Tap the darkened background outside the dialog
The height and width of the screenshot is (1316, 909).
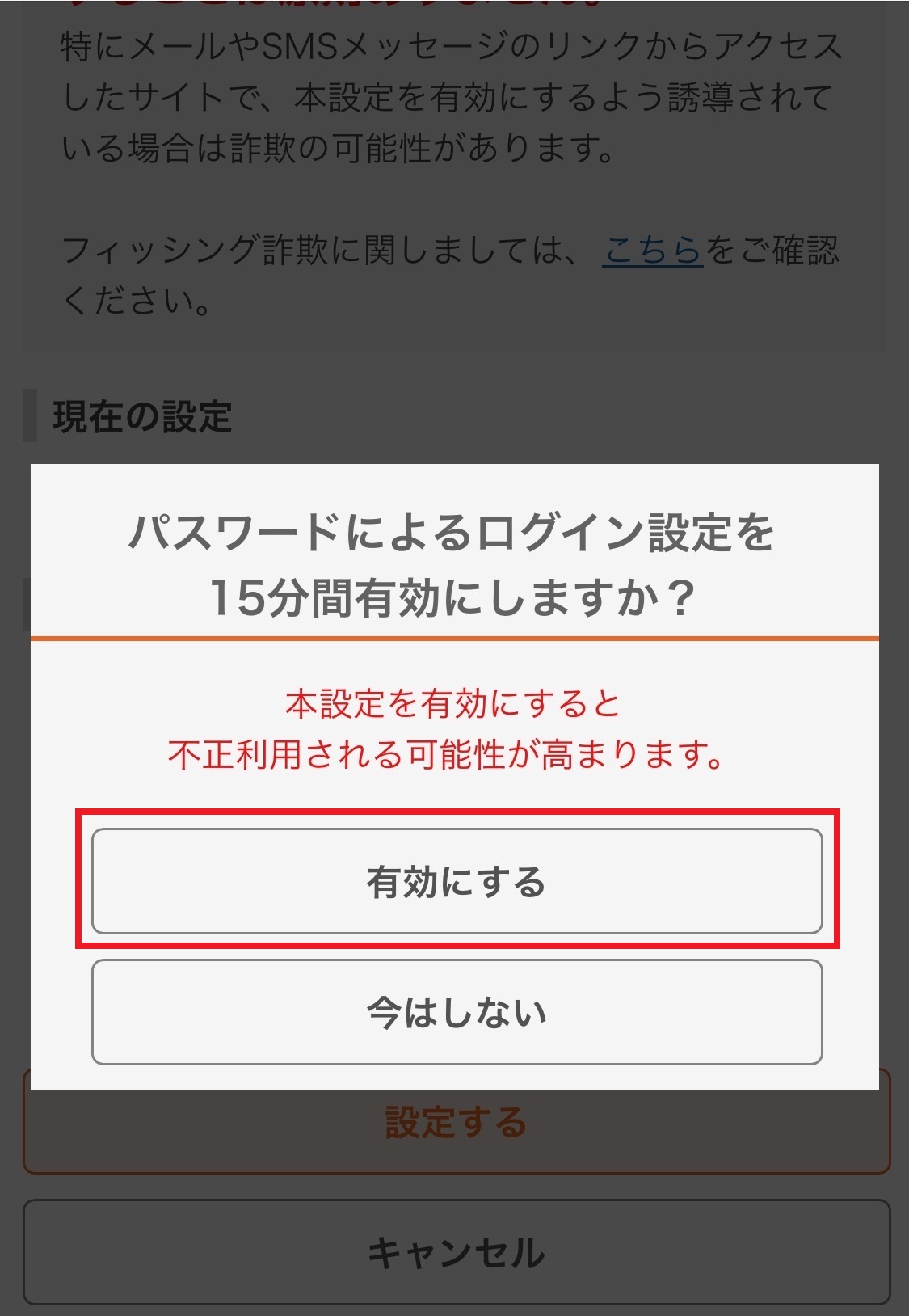[x=454, y=202]
